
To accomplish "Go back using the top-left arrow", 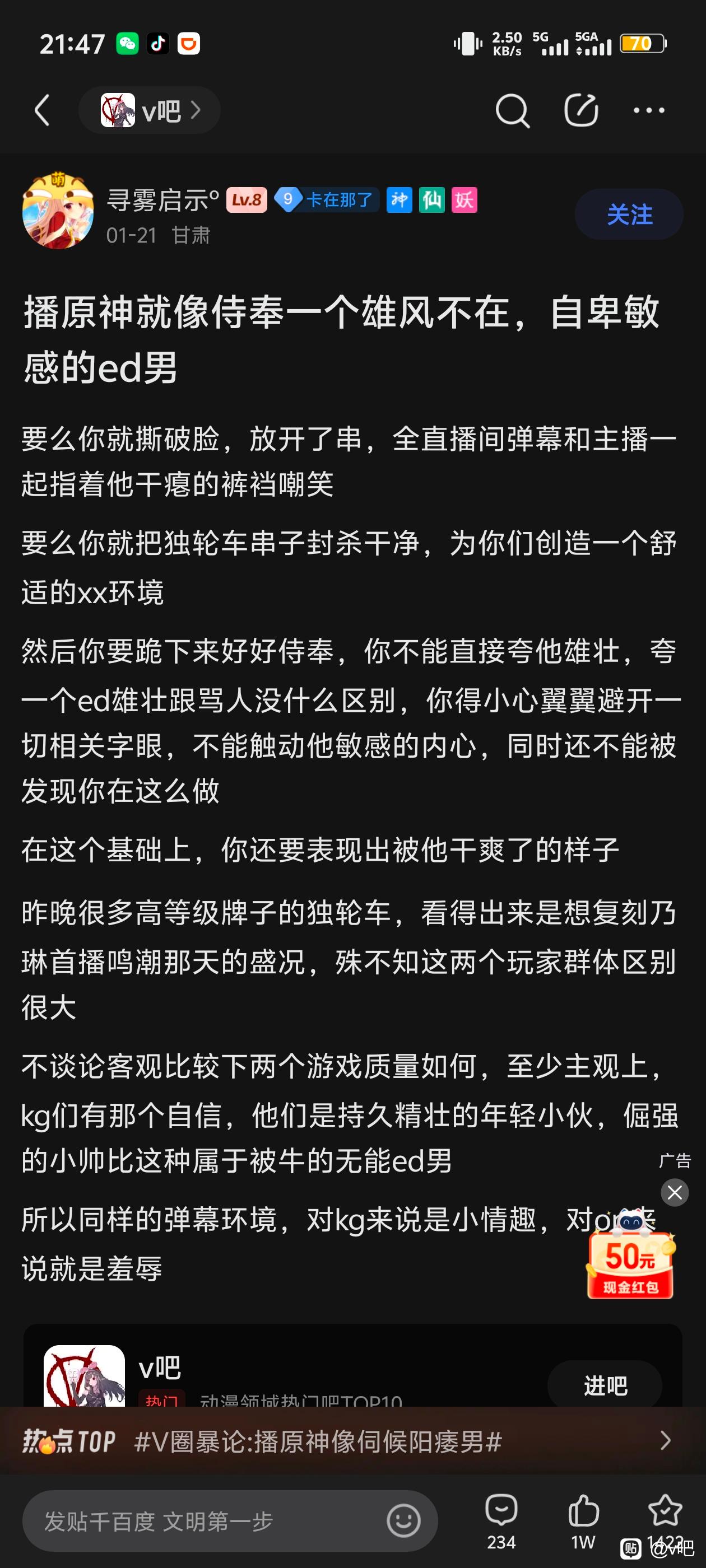I will [x=41, y=111].
